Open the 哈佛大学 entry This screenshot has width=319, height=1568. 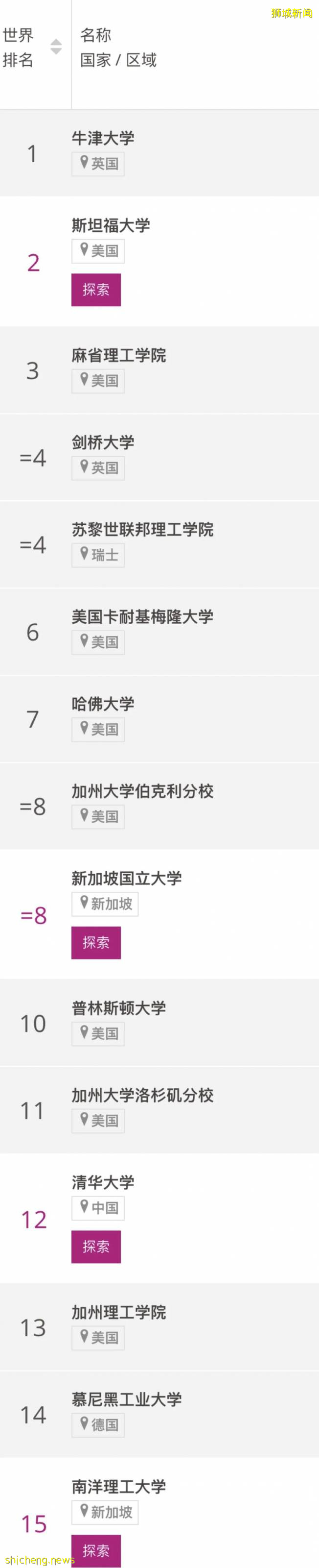point(103,704)
